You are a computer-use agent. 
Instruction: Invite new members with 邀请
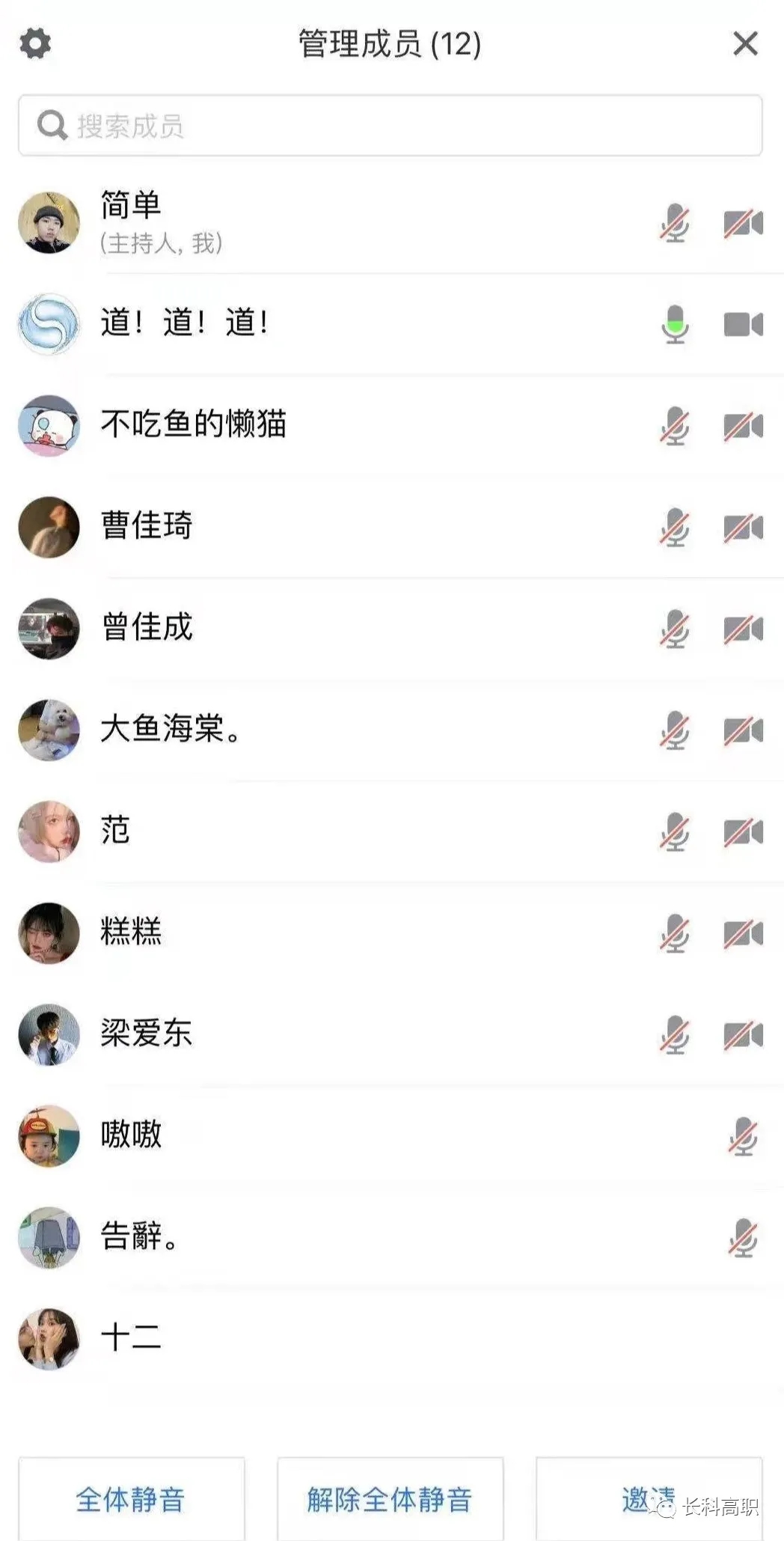click(648, 1500)
